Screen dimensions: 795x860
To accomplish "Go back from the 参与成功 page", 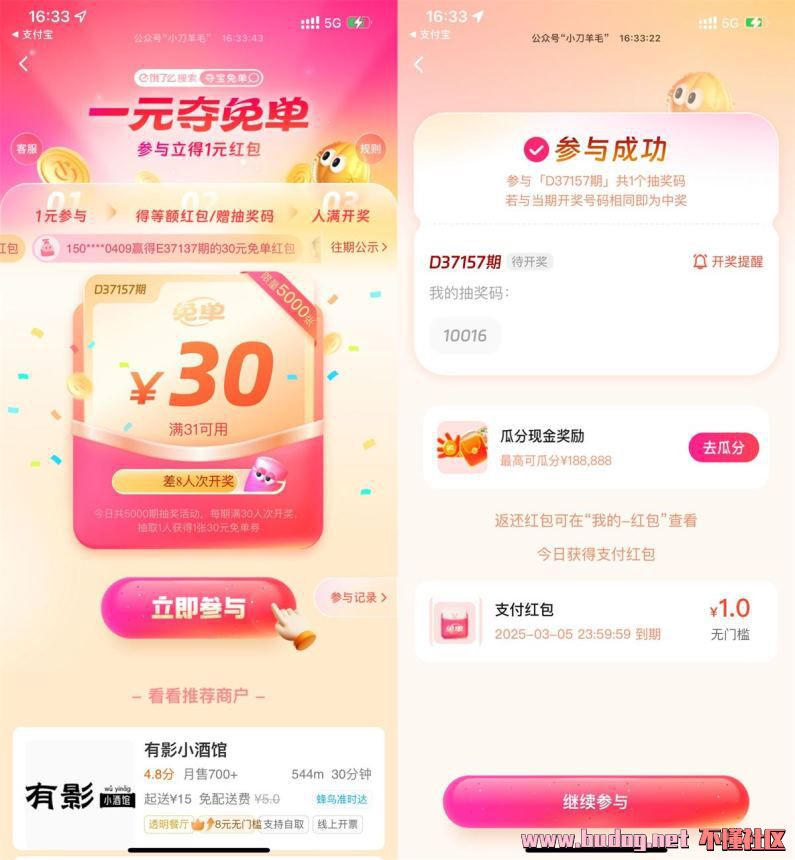I will tap(419, 64).
